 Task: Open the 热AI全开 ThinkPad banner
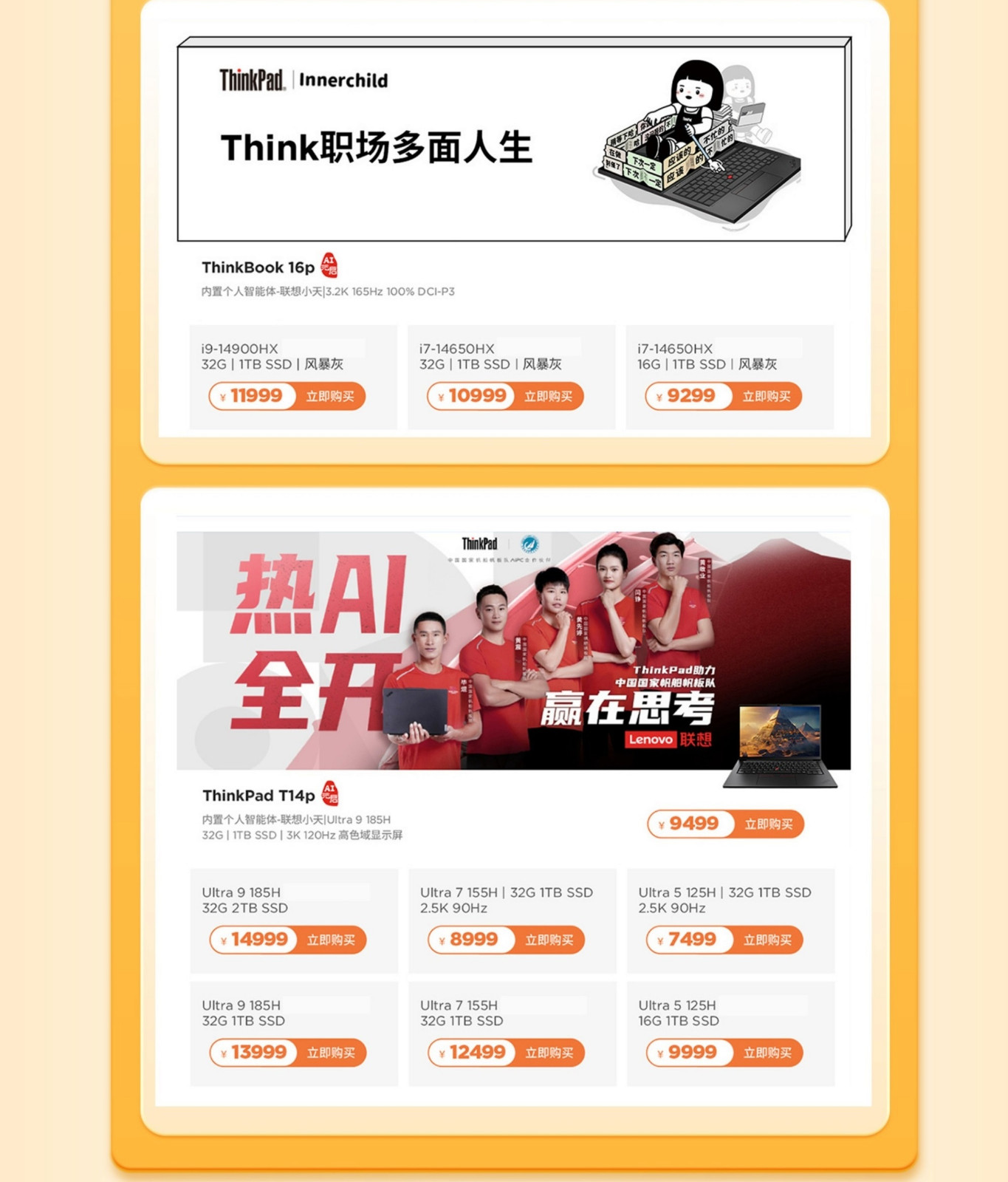(x=513, y=650)
